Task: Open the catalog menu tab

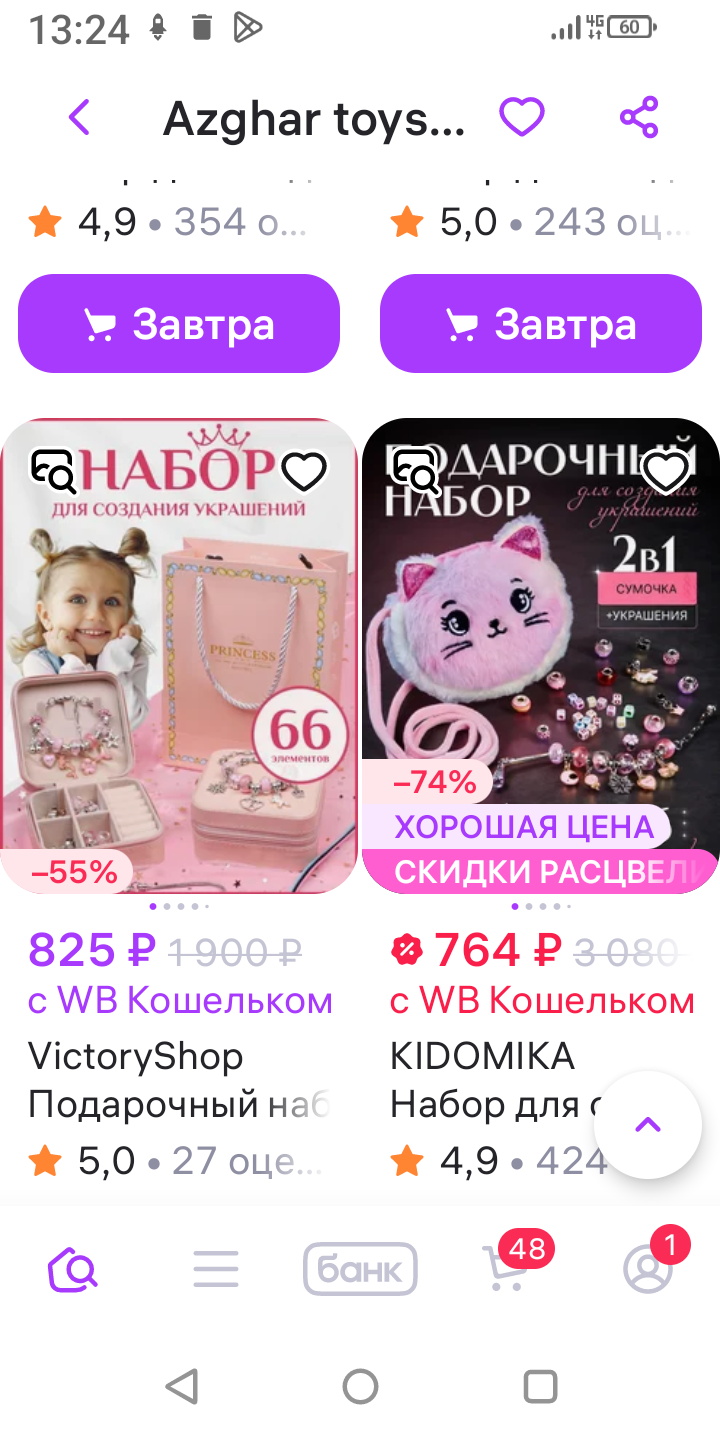Action: coord(216,1269)
